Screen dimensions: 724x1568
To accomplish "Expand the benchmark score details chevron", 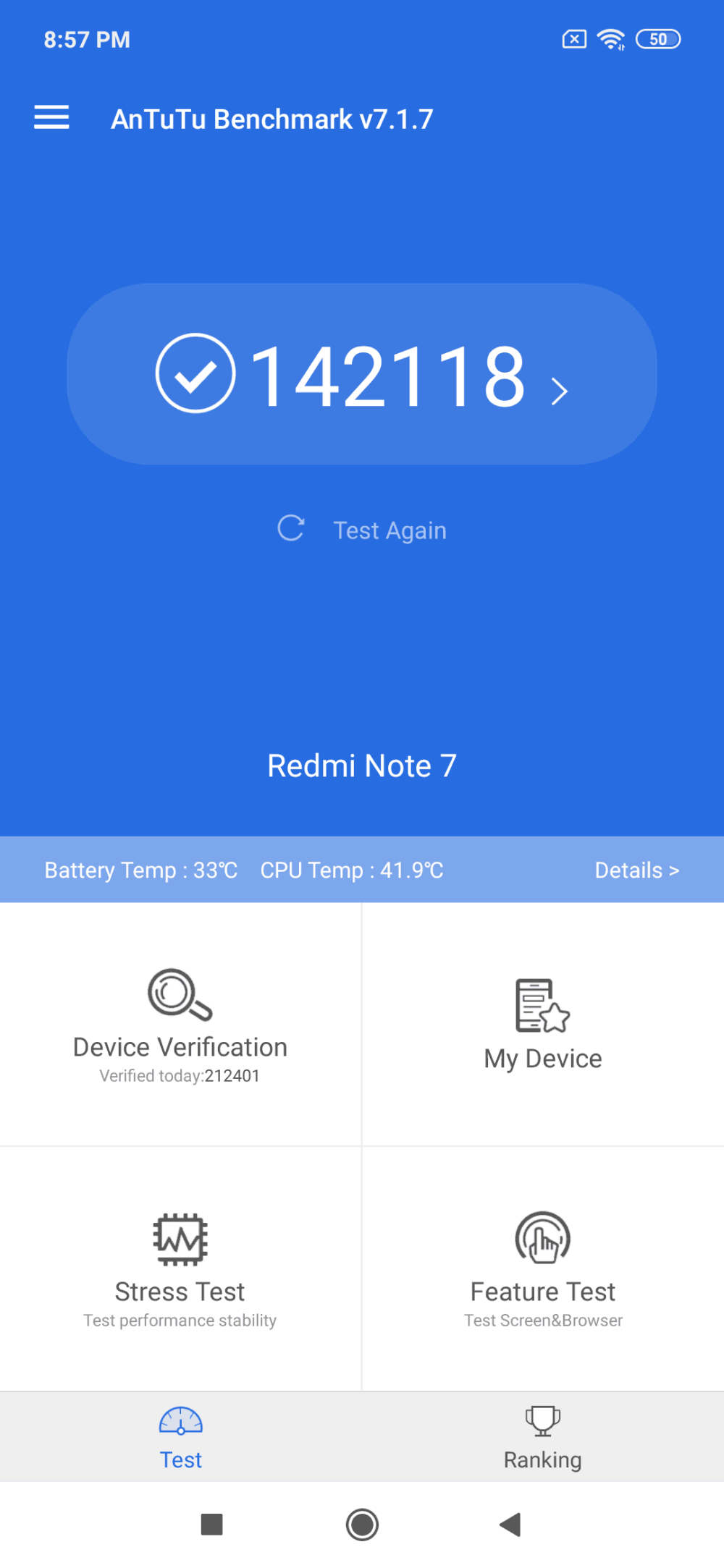I will pos(558,390).
